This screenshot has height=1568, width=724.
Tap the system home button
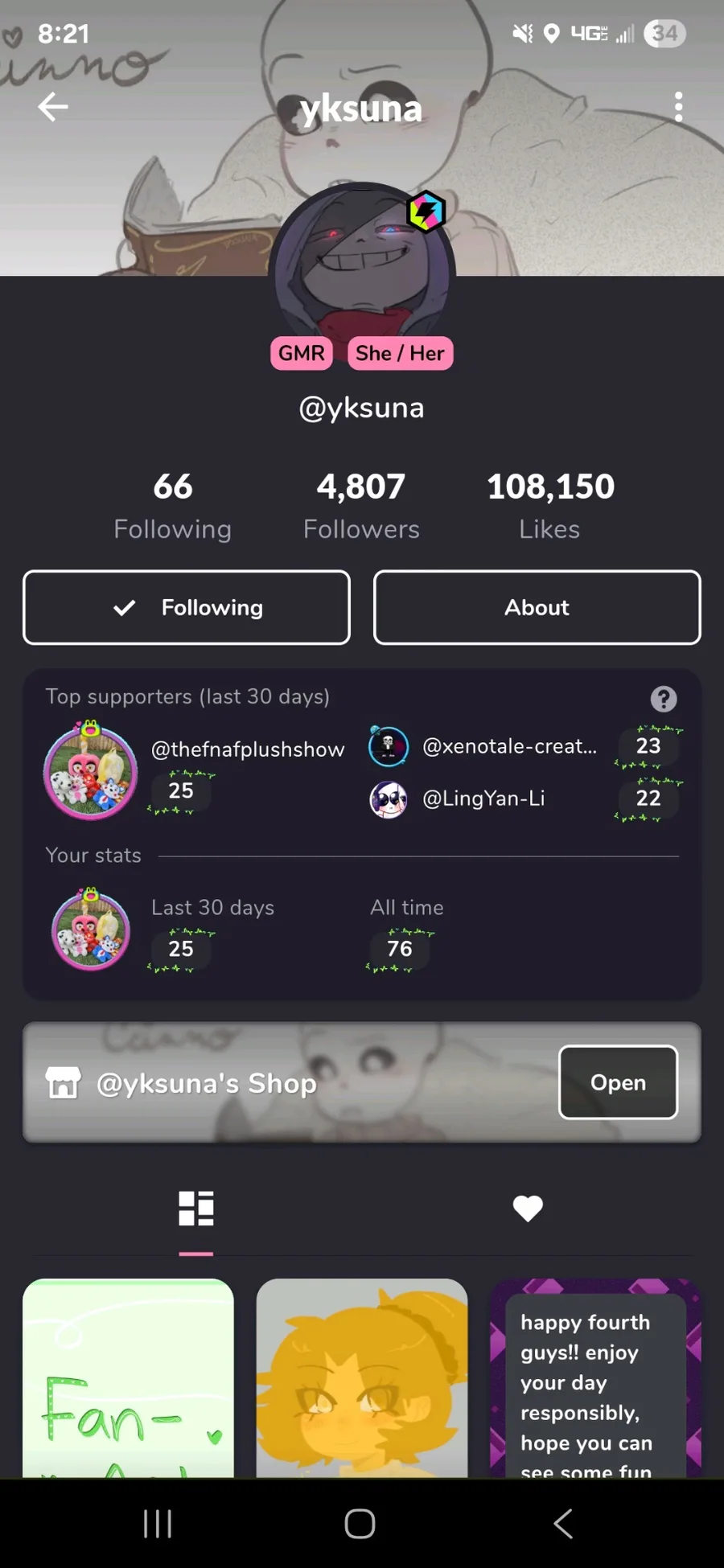pyautogui.click(x=360, y=1523)
